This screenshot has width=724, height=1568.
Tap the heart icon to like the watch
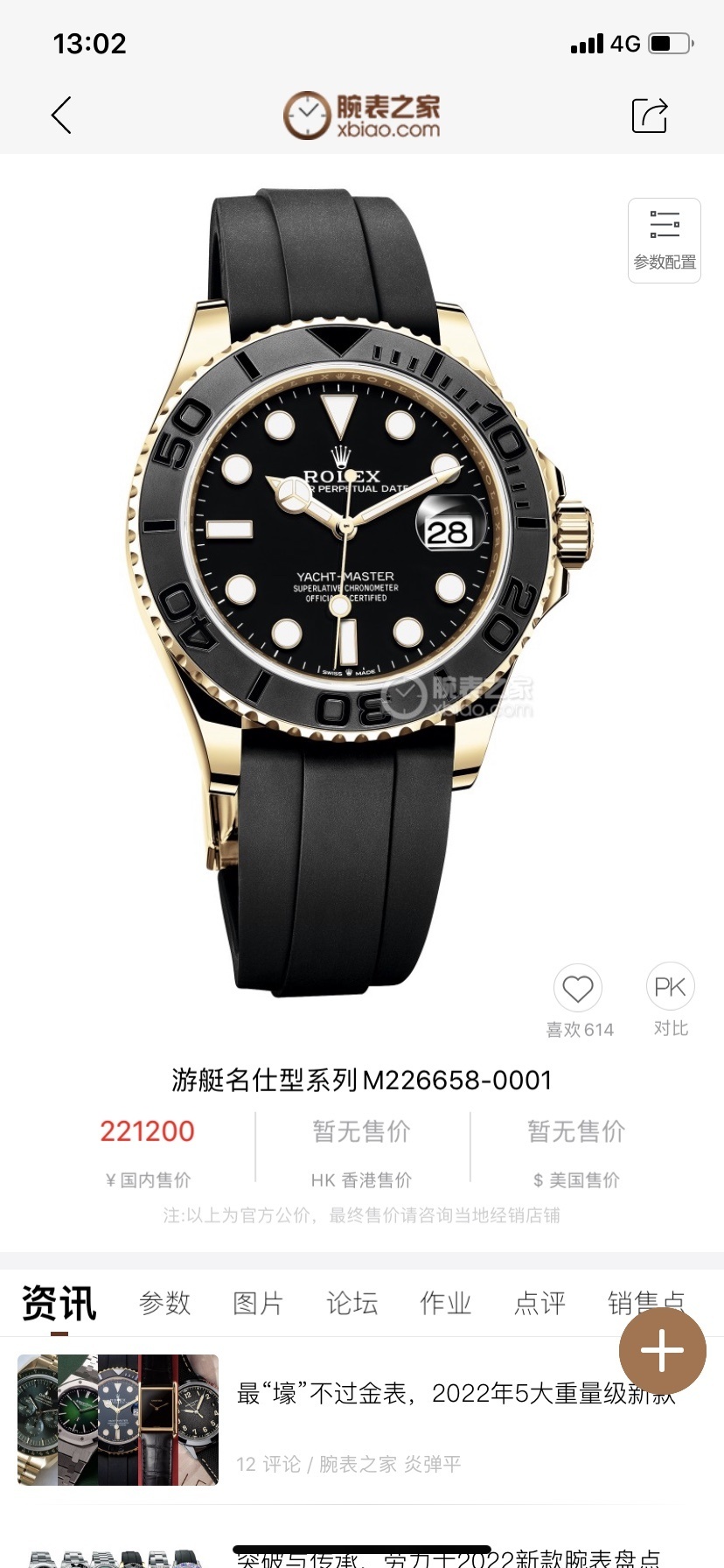click(578, 990)
